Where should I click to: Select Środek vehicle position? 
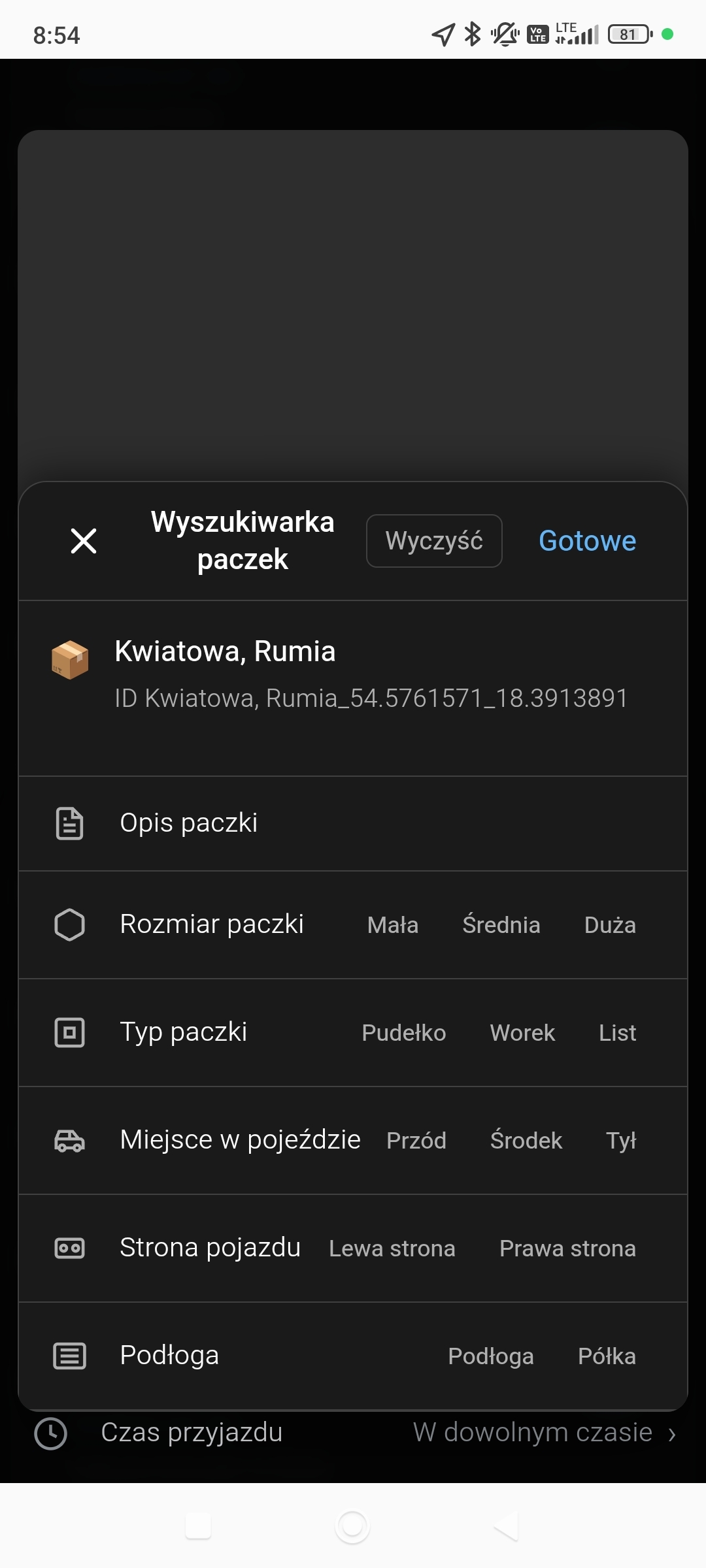click(526, 1141)
